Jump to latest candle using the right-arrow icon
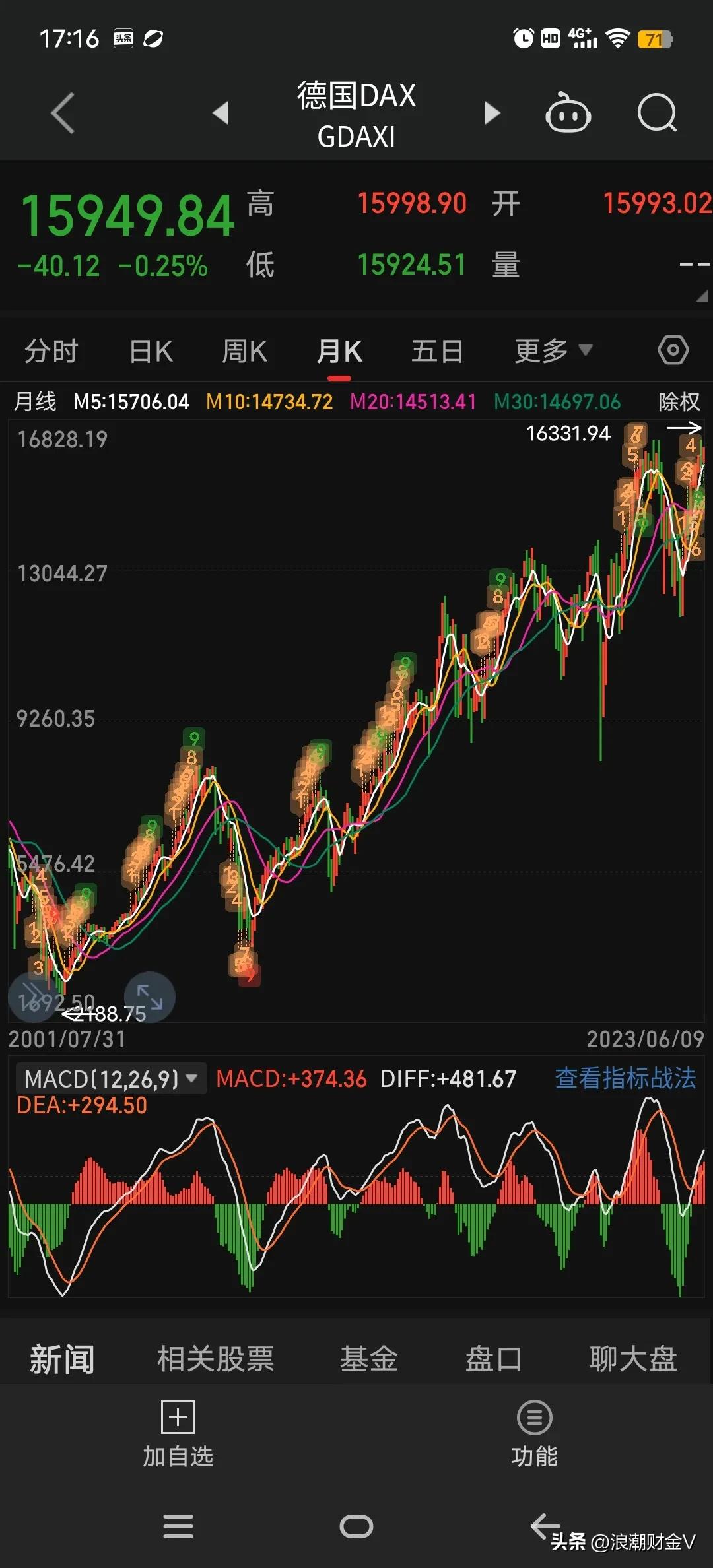Viewport: 713px width, 1568px height. pyautogui.click(x=685, y=428)
